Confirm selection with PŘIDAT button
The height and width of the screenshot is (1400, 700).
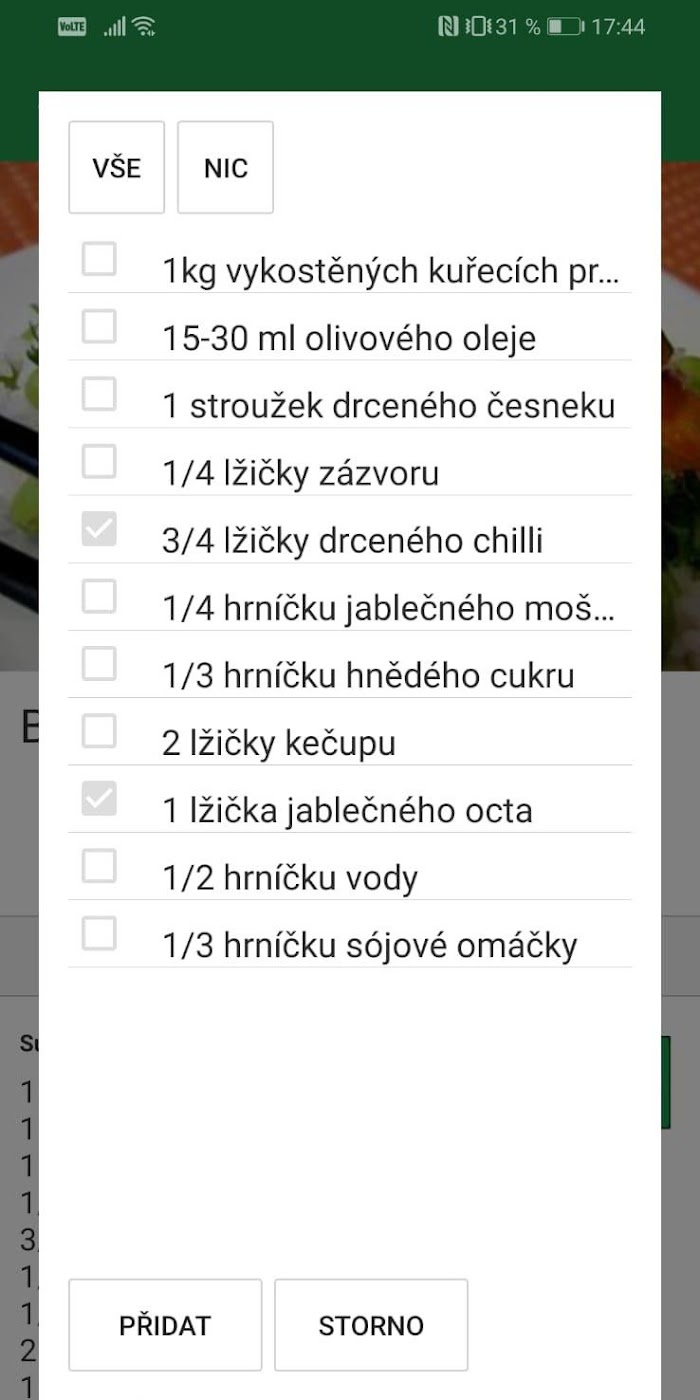click(x=165, y=1325)
